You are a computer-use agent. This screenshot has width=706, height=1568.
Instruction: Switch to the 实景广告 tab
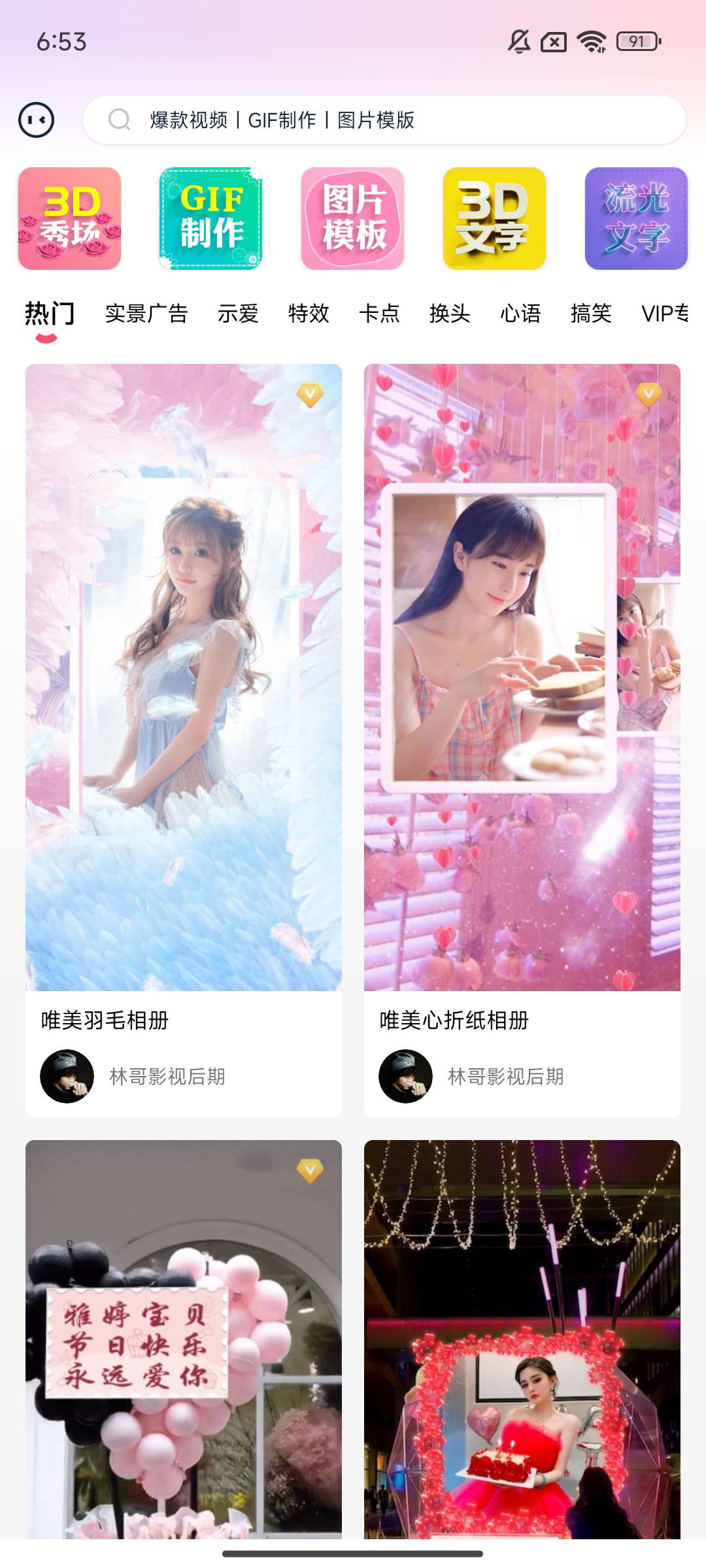point(146,314)
